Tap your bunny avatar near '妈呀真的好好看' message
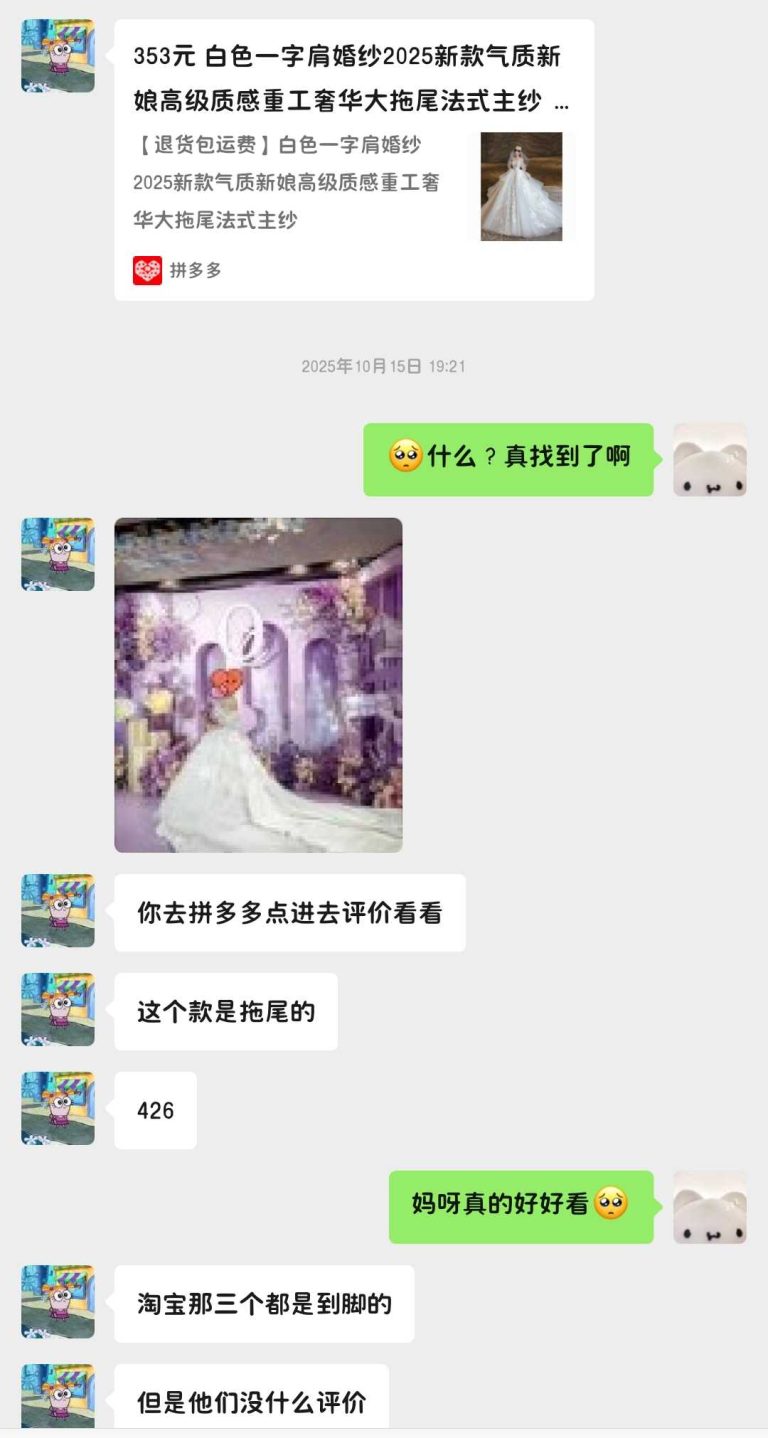The image size is (768, 1438). click(x=708, y=1208)
